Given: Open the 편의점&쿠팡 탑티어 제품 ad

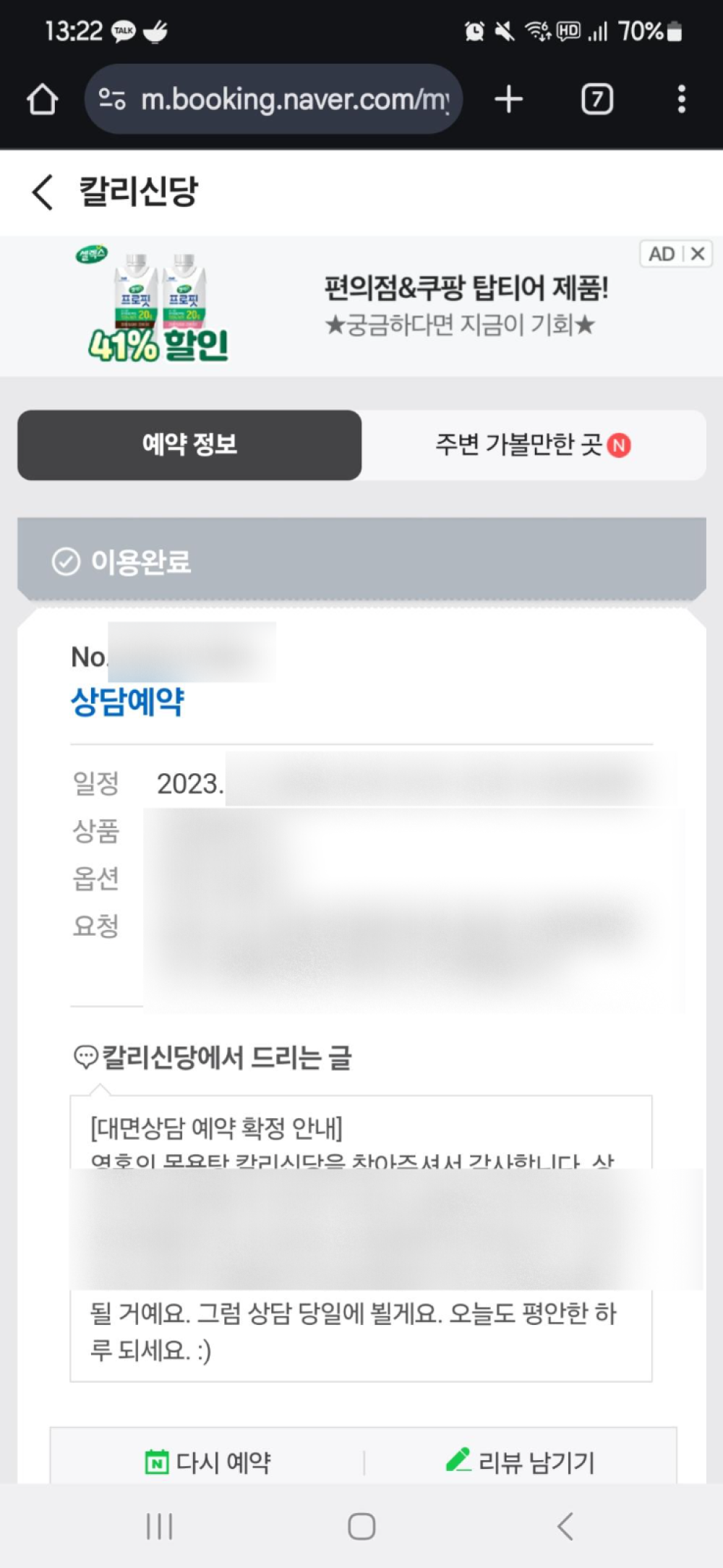Looking at the screenshot, I should (466, 305).
